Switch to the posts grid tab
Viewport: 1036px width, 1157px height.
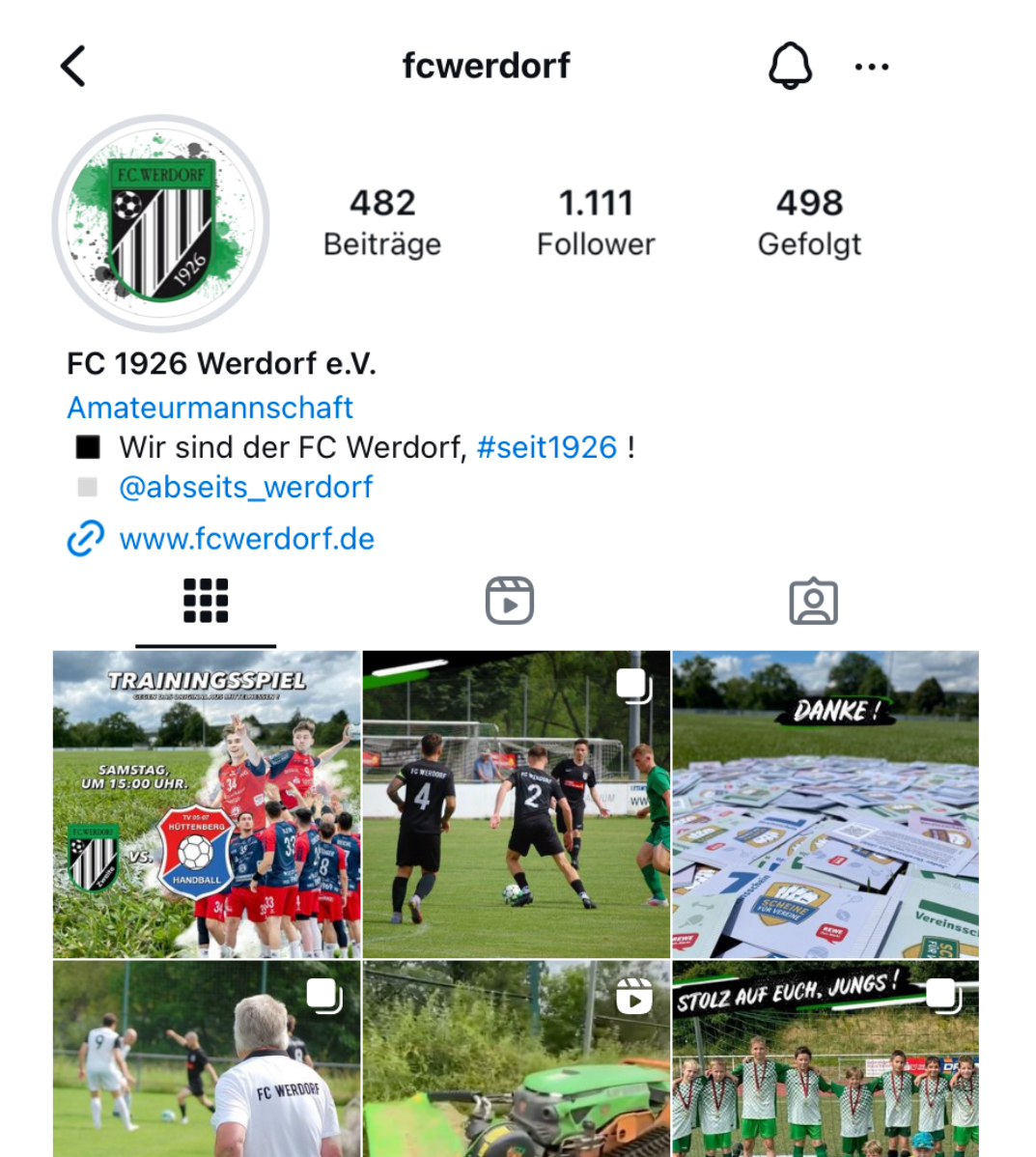coord(206,601)
